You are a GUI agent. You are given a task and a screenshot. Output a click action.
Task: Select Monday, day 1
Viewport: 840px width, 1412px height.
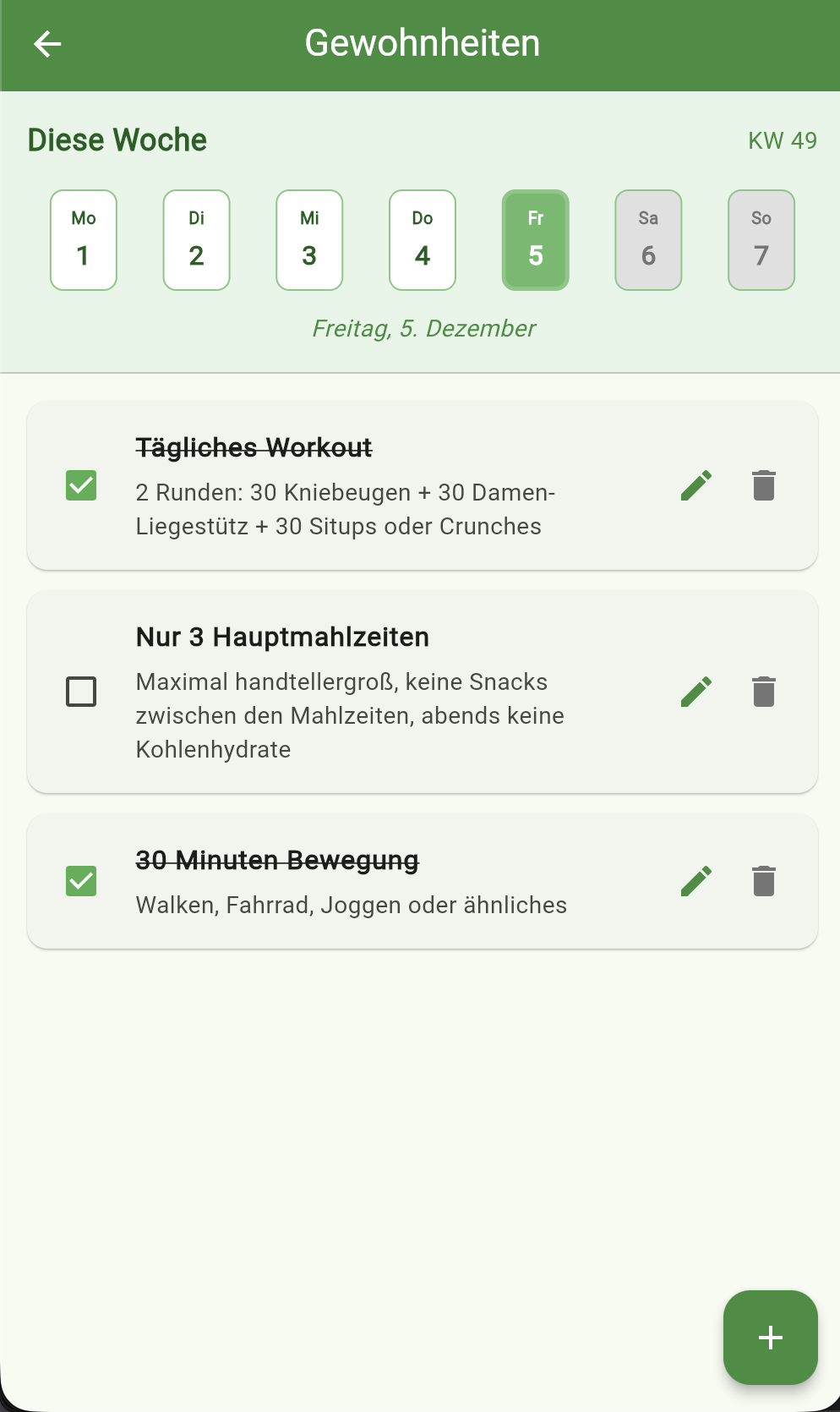coord(83,239)
